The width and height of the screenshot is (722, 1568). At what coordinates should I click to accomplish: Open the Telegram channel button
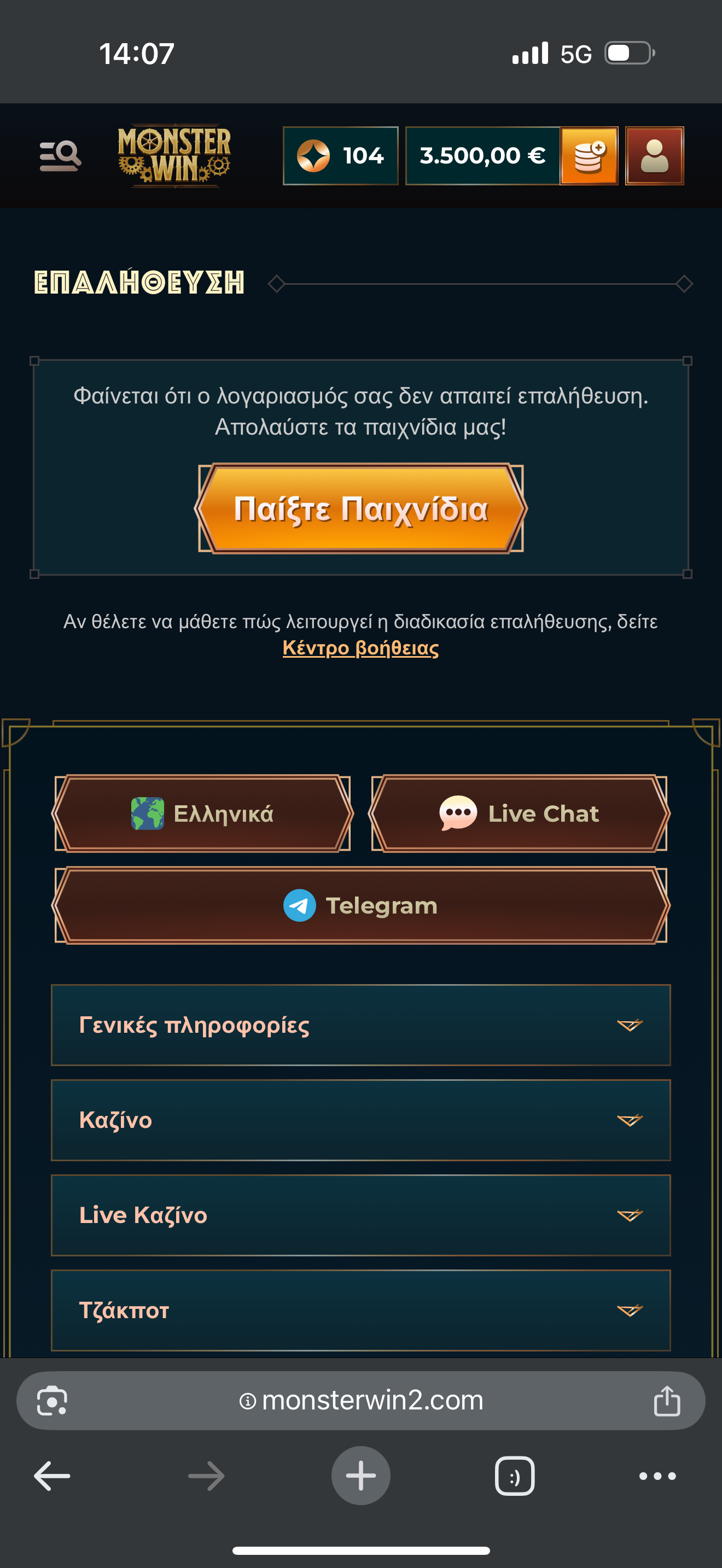click(x=361, y=905)
